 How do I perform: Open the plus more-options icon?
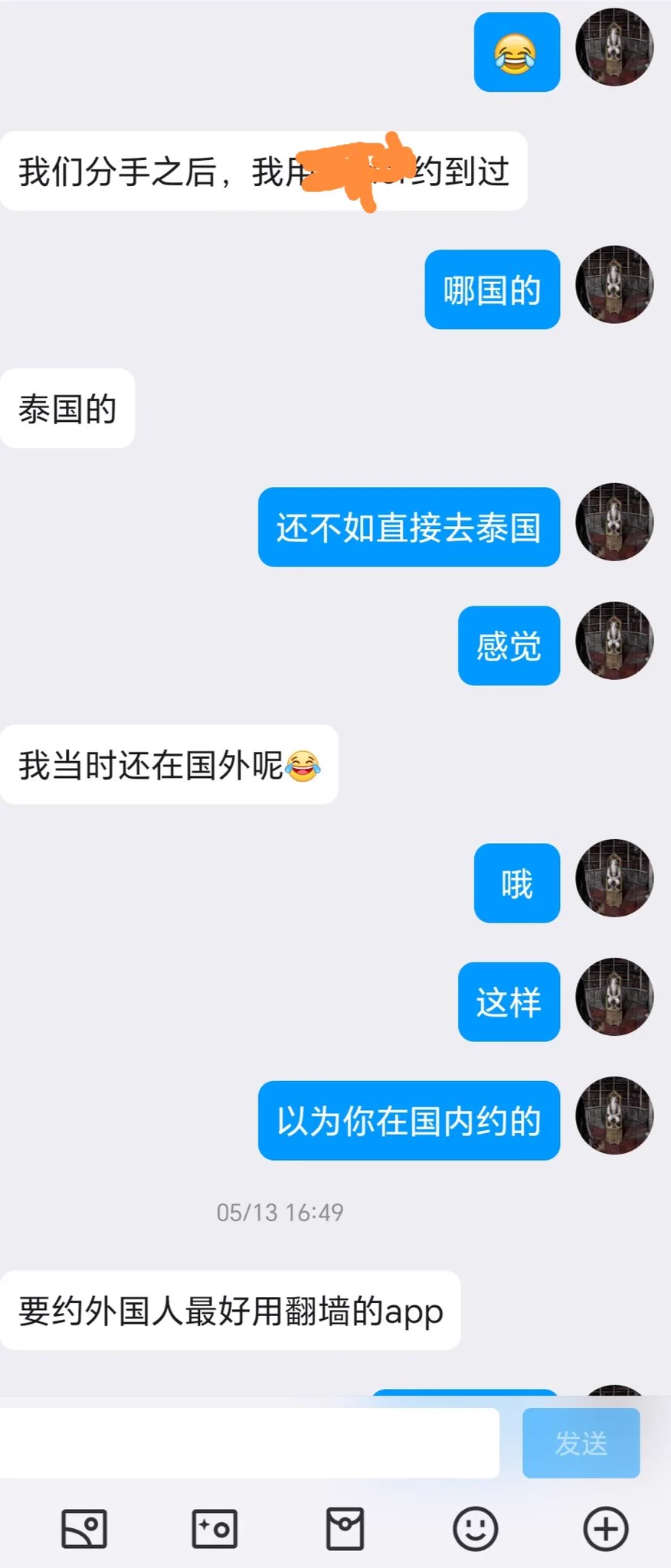(606, 1529)
